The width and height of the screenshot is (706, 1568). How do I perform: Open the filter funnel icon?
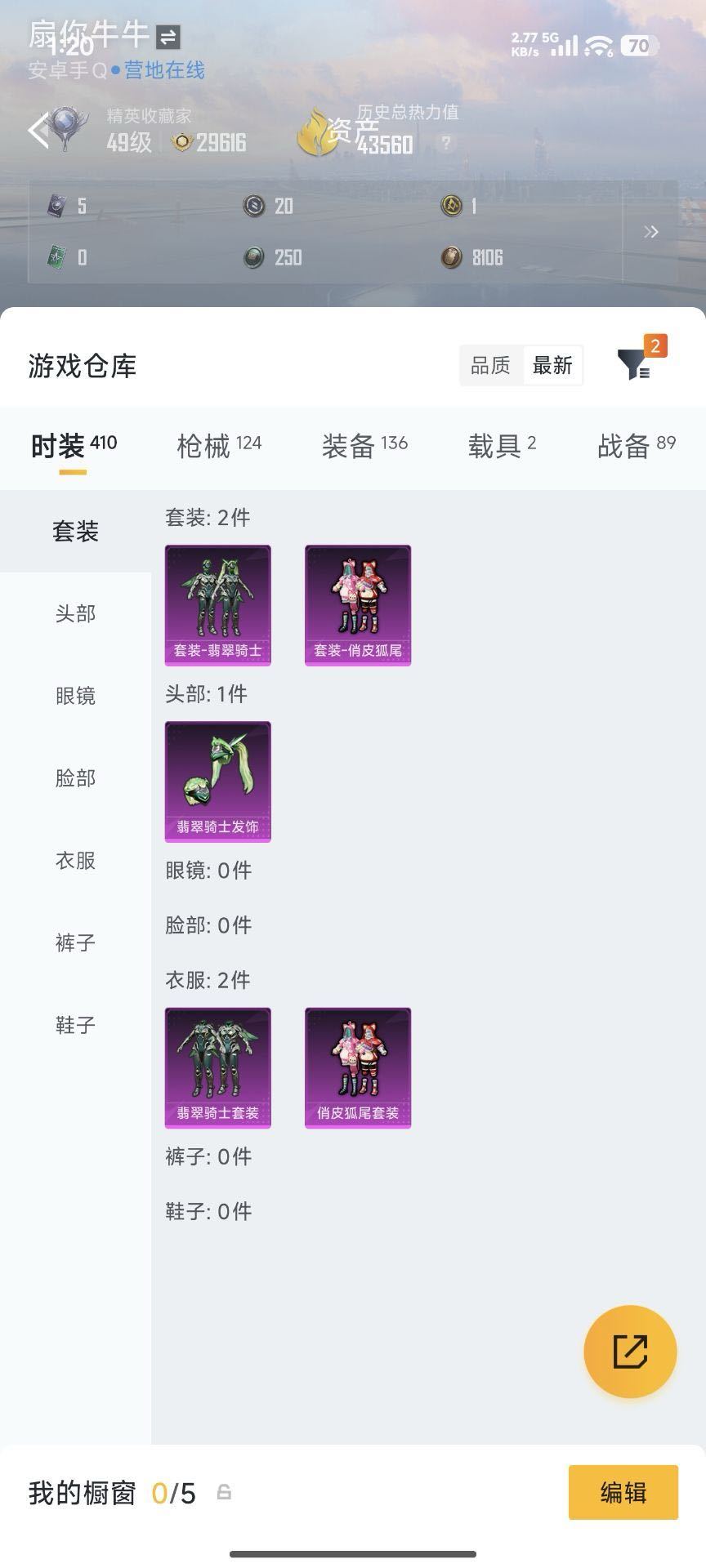pyautogui.click(x=634, y=364)
